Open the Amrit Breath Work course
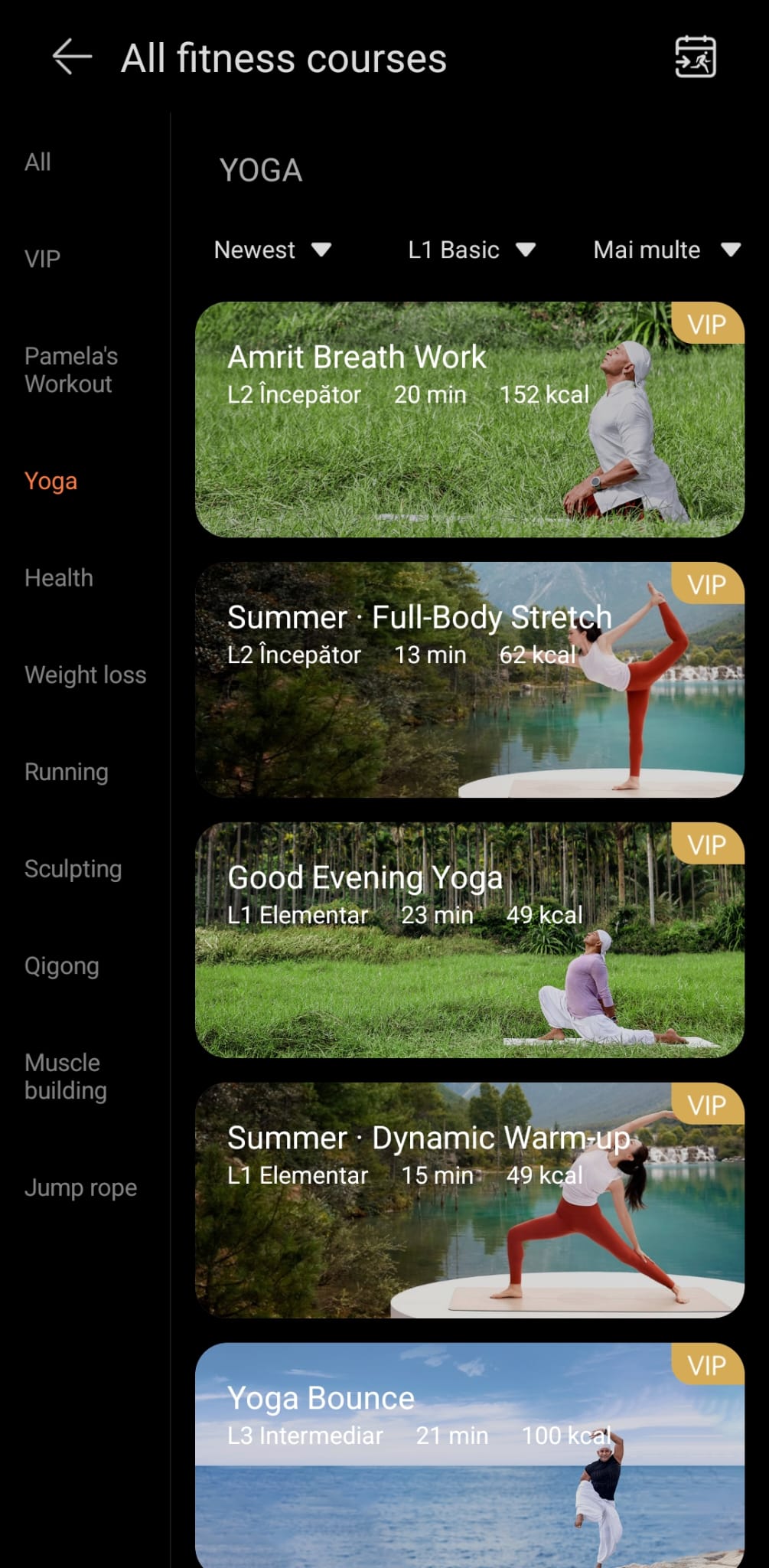Image resolution: width=769 pixels, height=1568 pixels. 469,420
